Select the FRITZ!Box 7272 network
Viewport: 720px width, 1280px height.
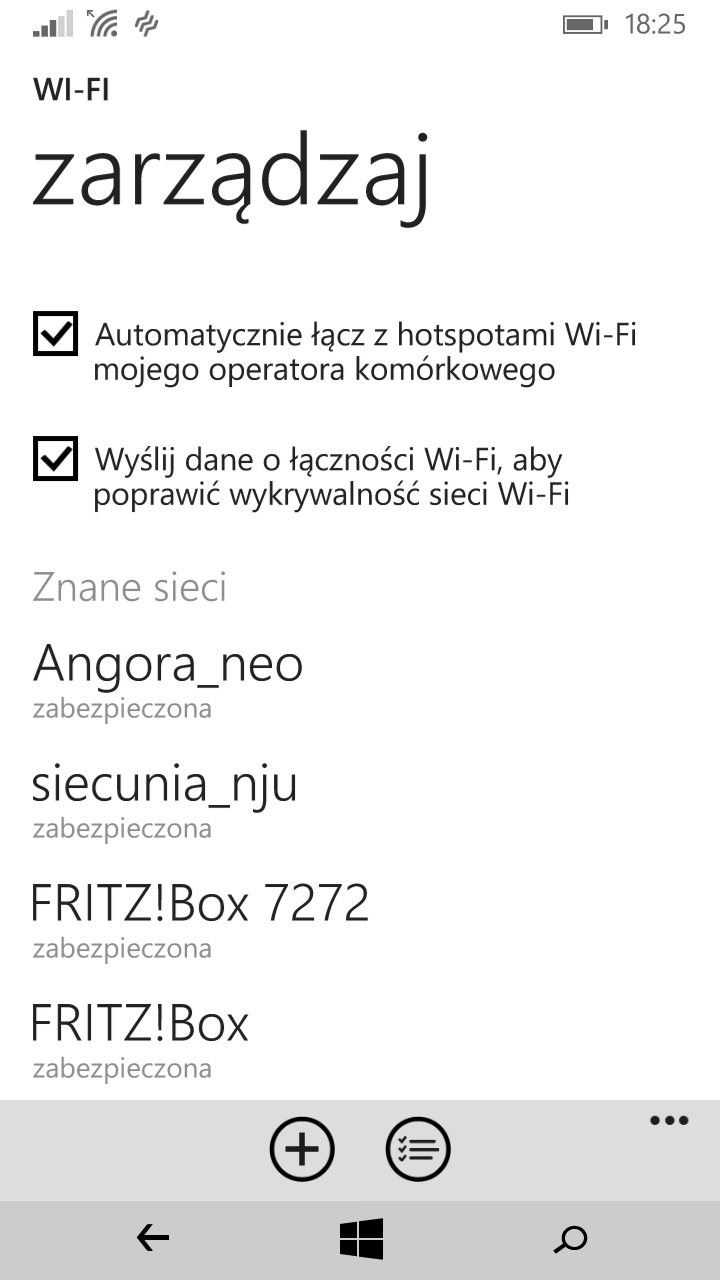click(x=200, y=918)
